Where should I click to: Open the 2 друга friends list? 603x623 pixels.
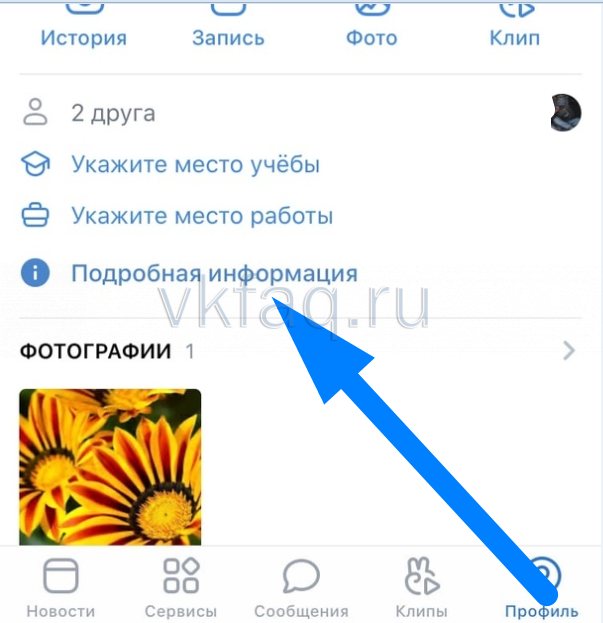point(112,113)
